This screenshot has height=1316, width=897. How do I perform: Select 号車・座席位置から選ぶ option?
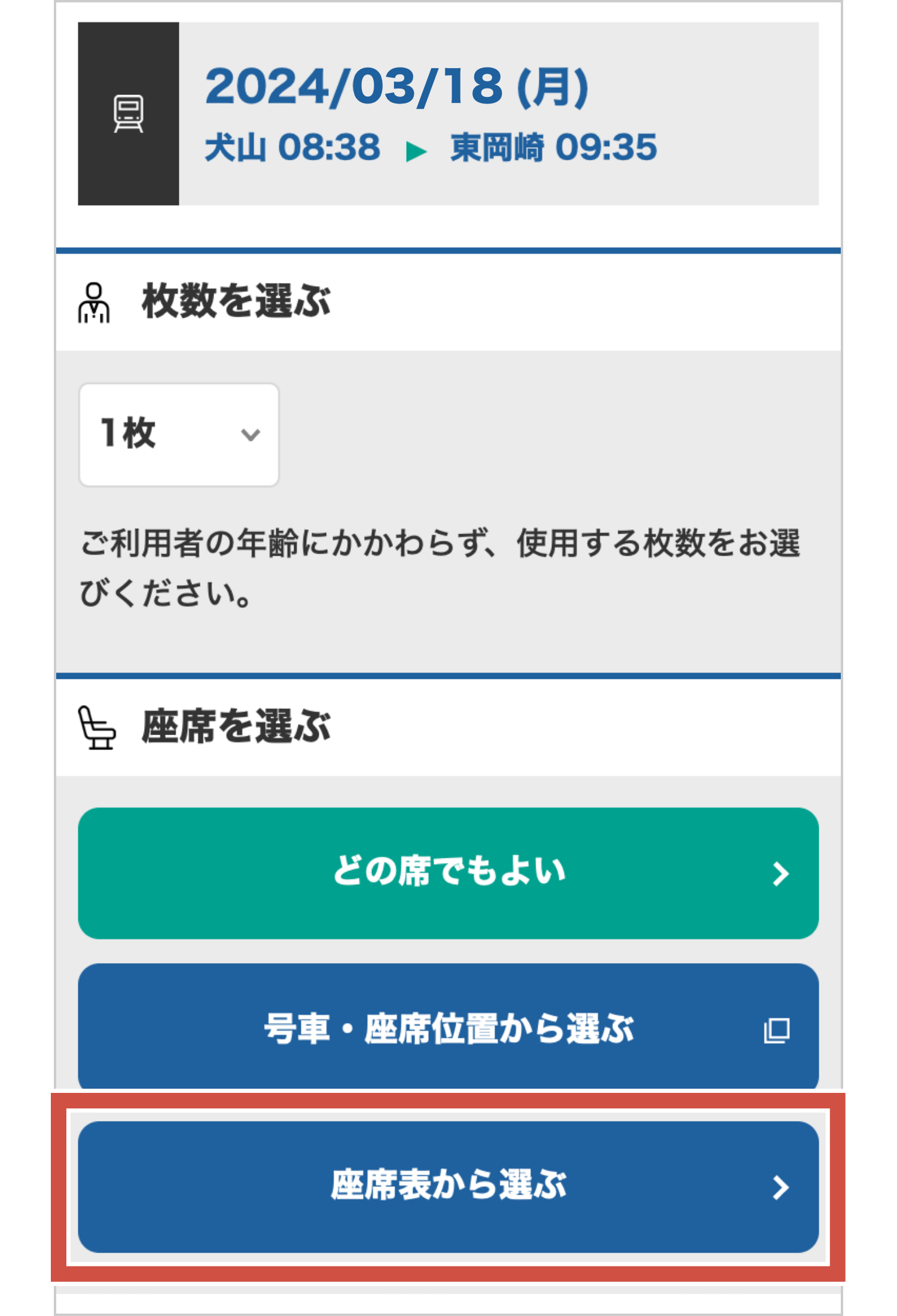[448, 1028]
